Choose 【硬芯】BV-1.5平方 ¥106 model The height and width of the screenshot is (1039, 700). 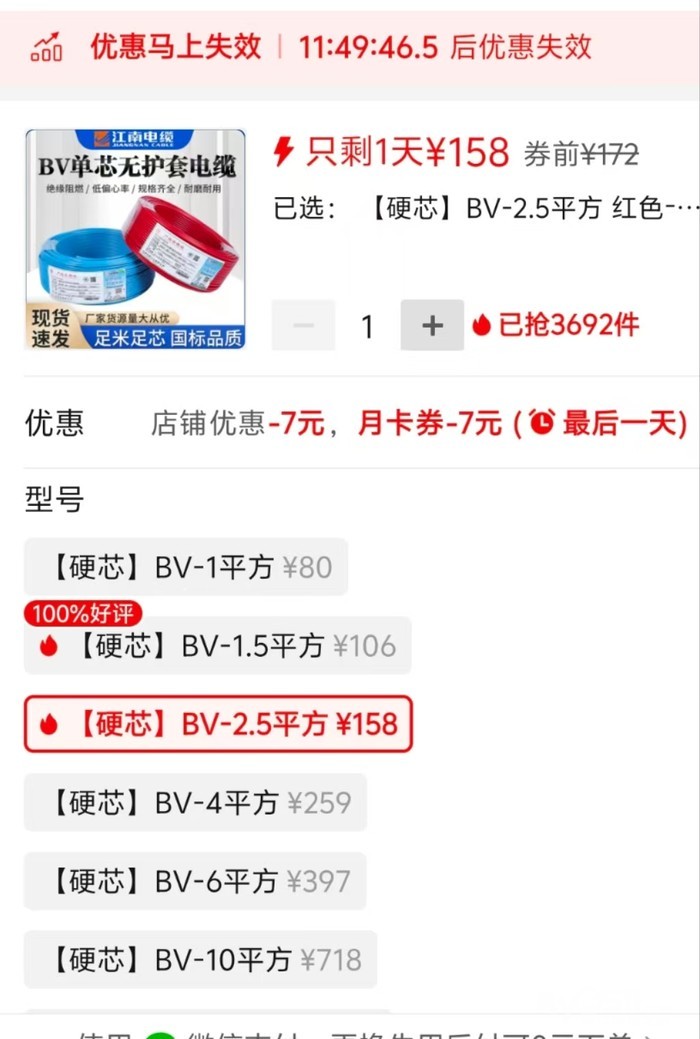[217, 646]
